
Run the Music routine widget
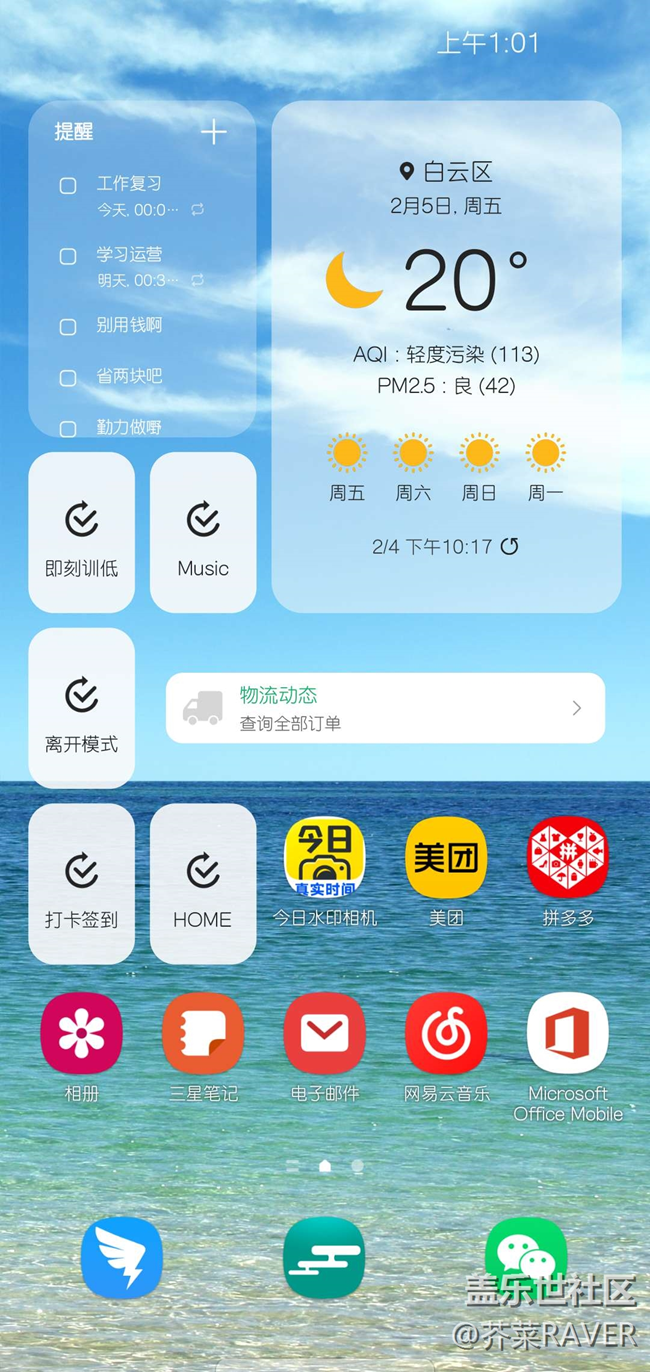(203, 532)
